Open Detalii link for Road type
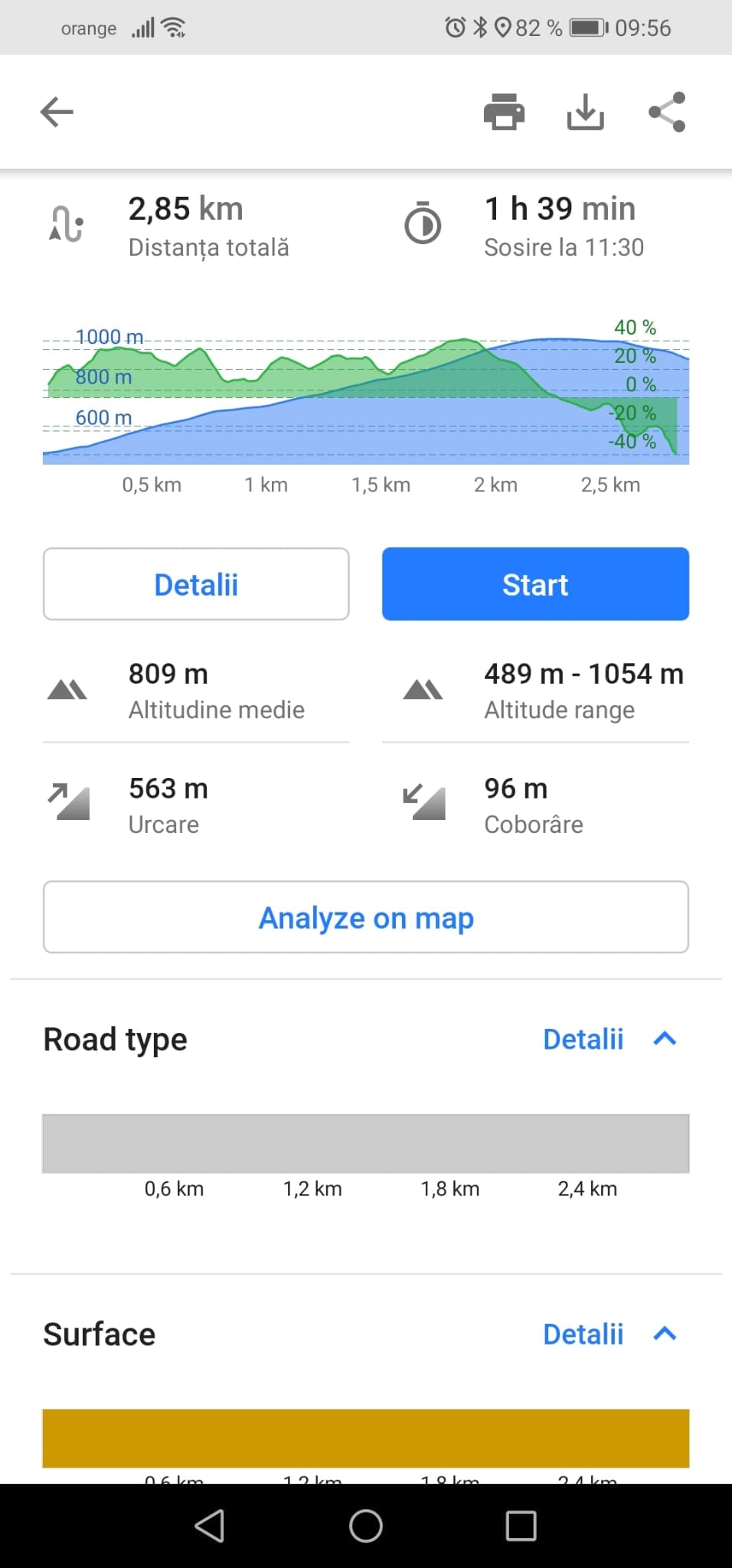This screenshot has height=1568, width=732. tap(583, 1039)
